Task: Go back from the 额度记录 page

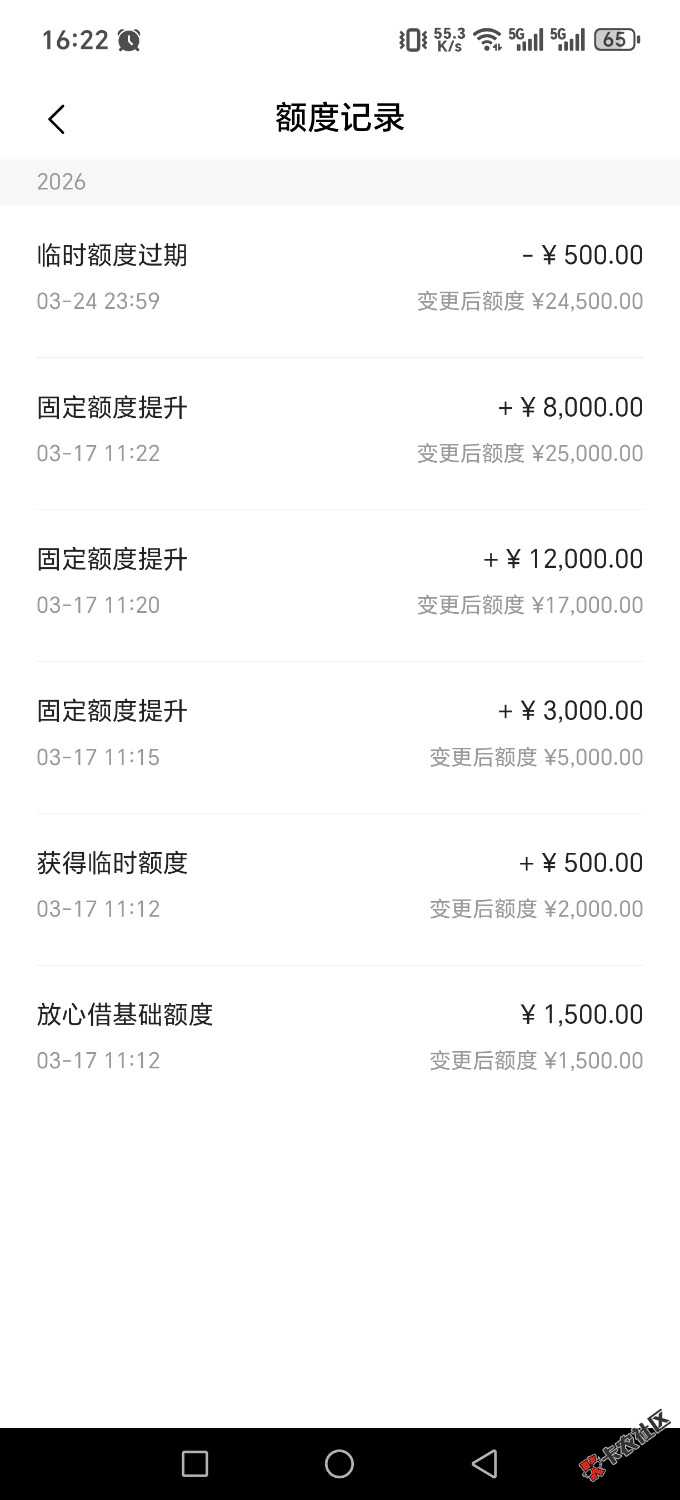Action: 56,119
